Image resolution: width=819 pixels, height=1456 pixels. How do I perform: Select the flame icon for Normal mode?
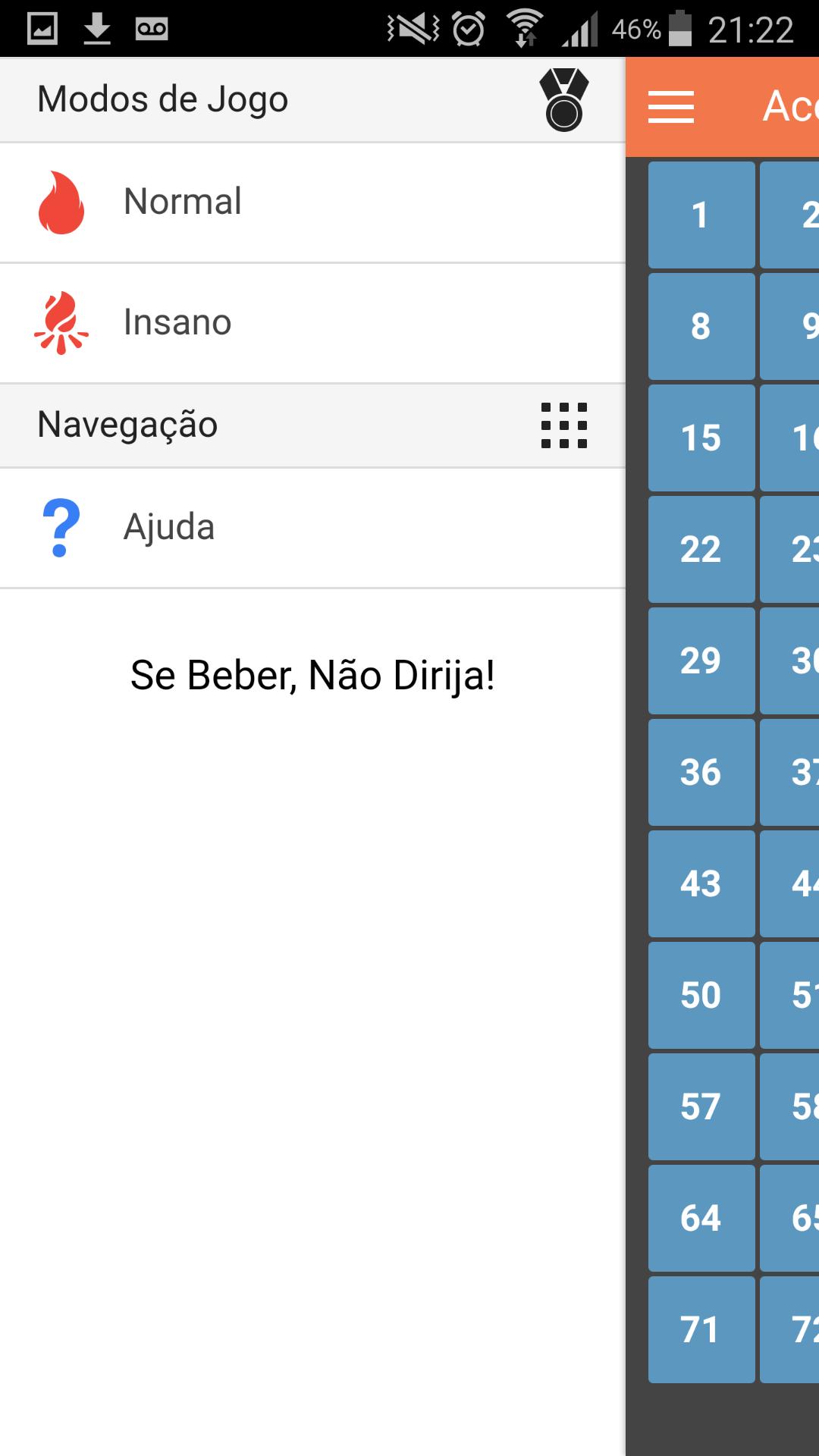[61, 201]
